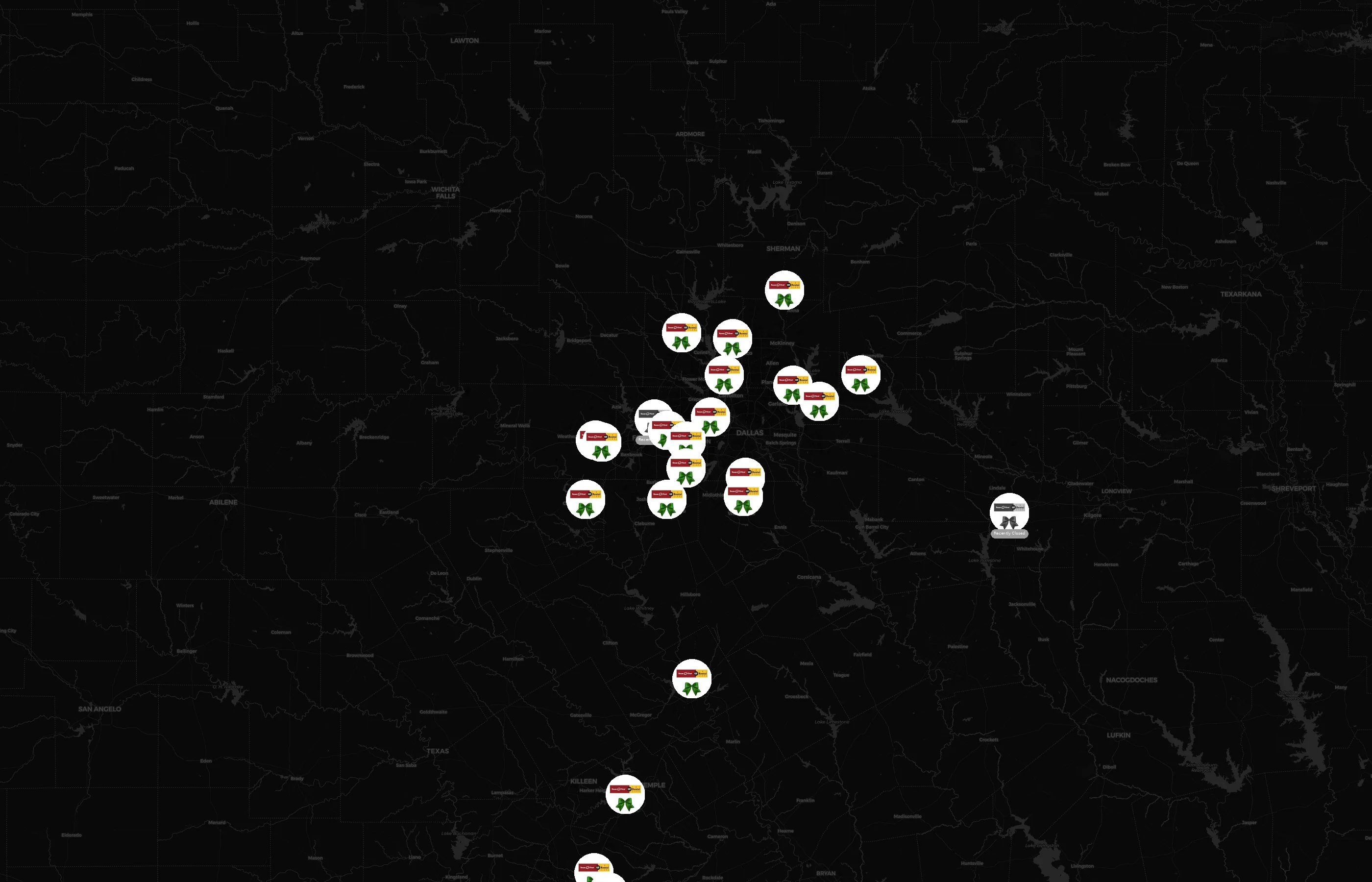Open the store marker near Anna
This screenshot has height=882, width=1372.
[784, 291]
